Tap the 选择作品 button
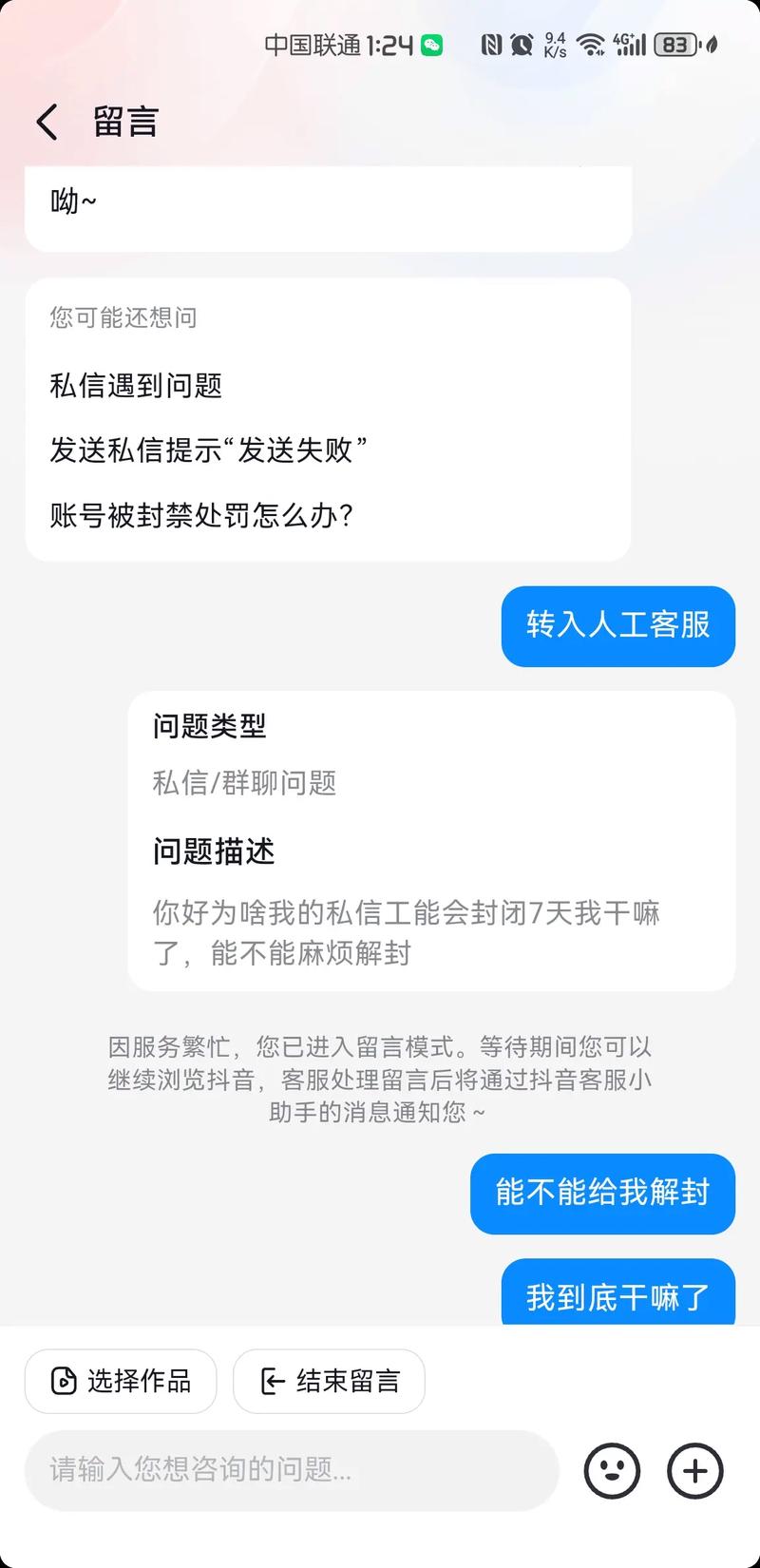This screenshot has width=760, height=1568. click(121, 1381)
